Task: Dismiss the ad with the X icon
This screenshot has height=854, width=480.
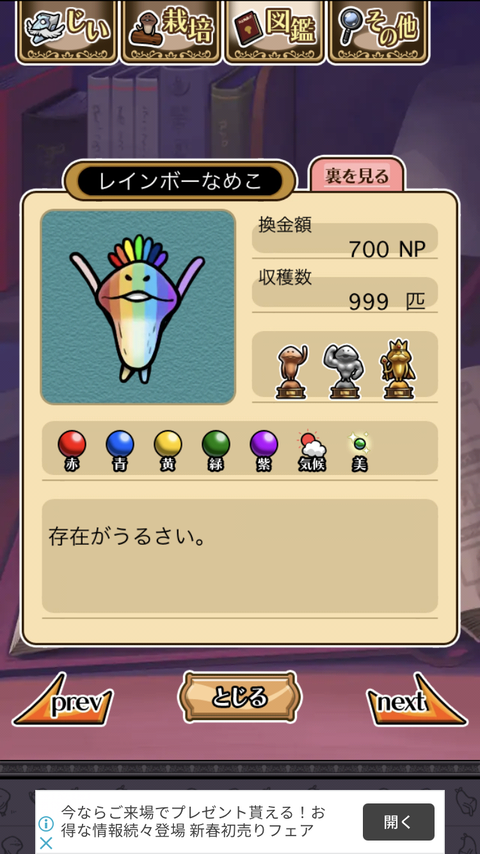Action: point(46,844)
